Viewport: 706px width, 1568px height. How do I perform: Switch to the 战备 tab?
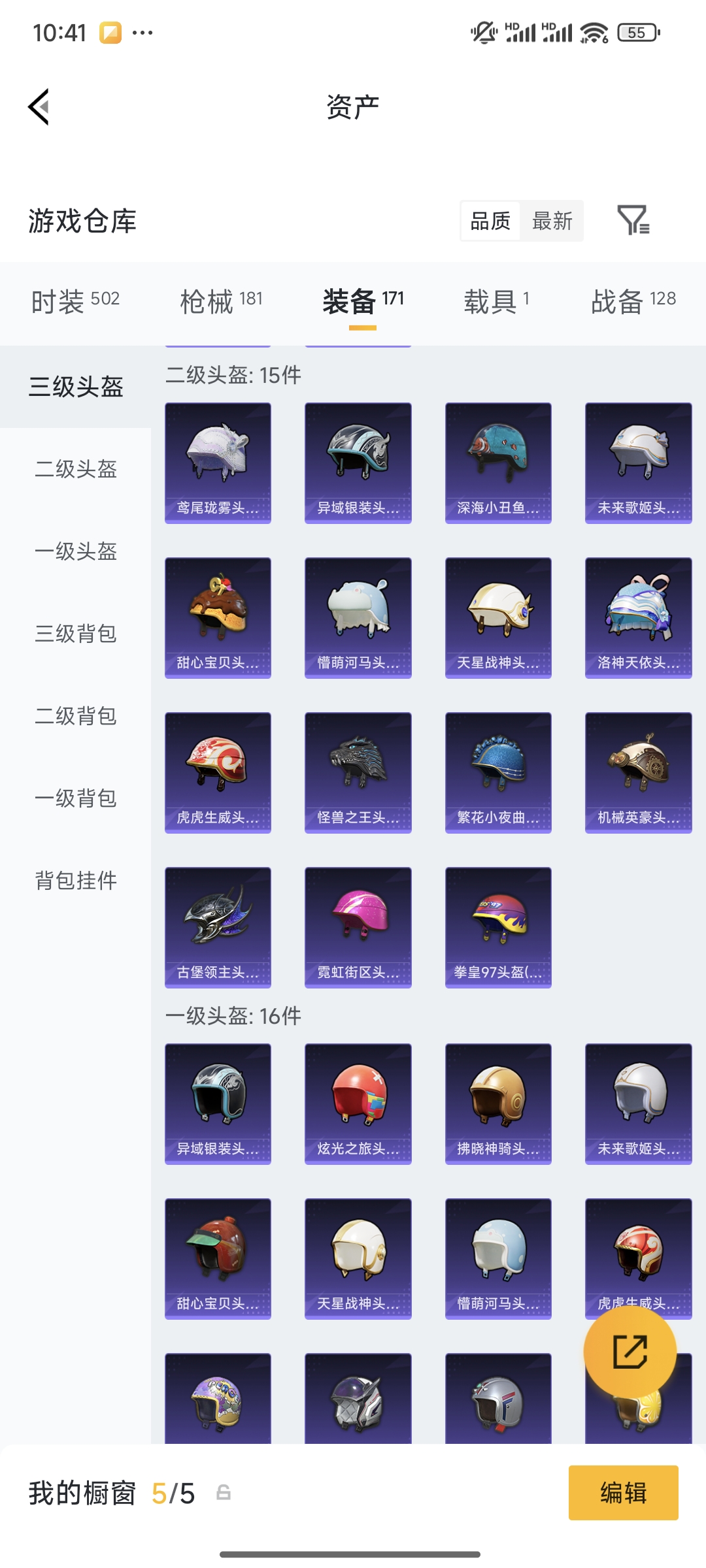633,301
